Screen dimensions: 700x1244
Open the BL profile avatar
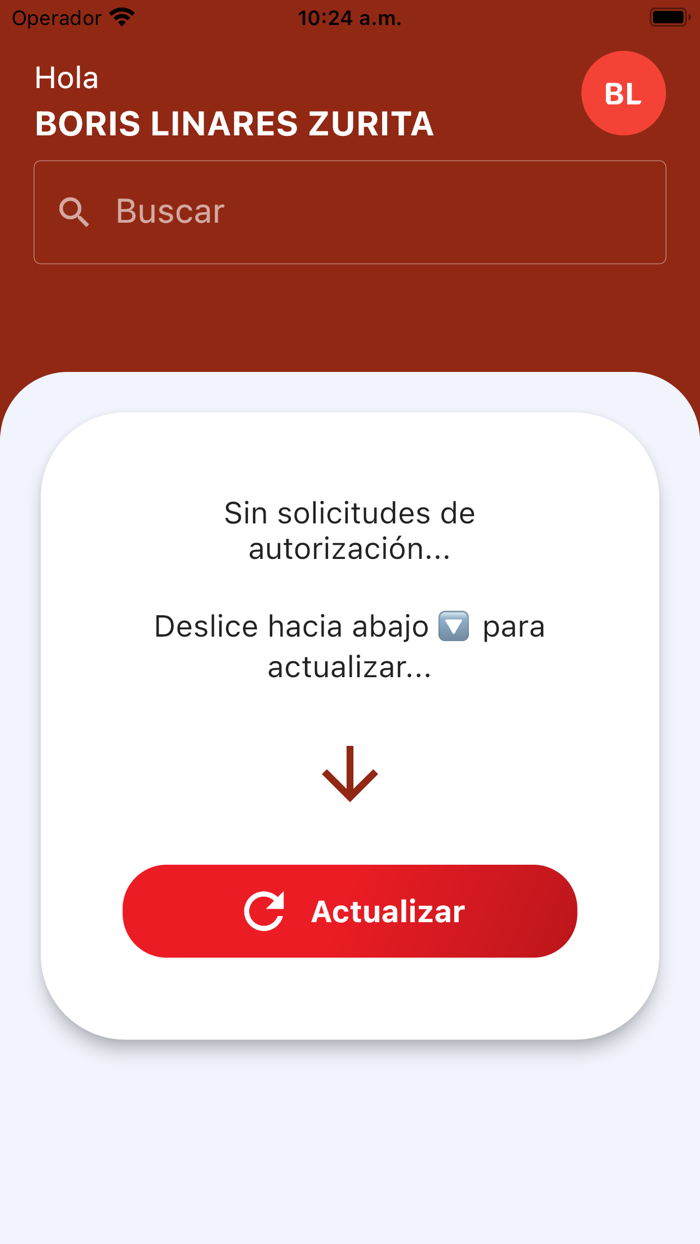point(623,93)
